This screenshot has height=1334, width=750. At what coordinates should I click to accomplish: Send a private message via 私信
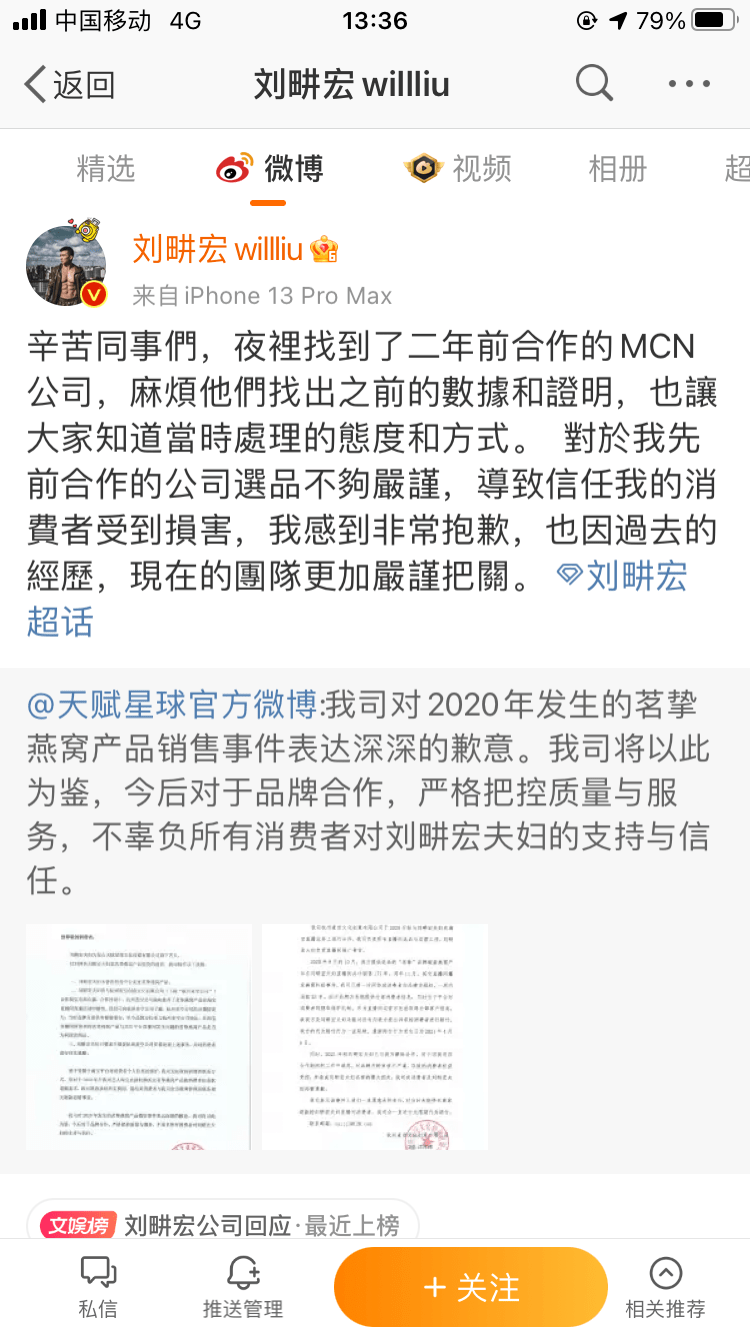98,1287
